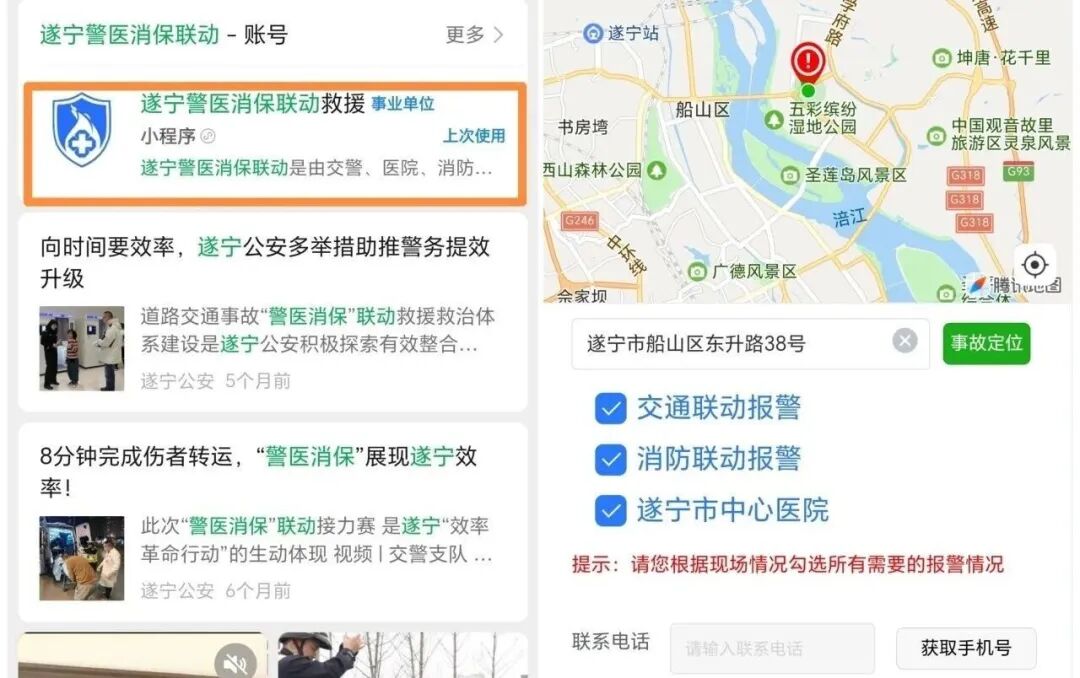Viewport: 1080px width, 678px height.
Task: Clear the address field text
Action: coord(905,342)
